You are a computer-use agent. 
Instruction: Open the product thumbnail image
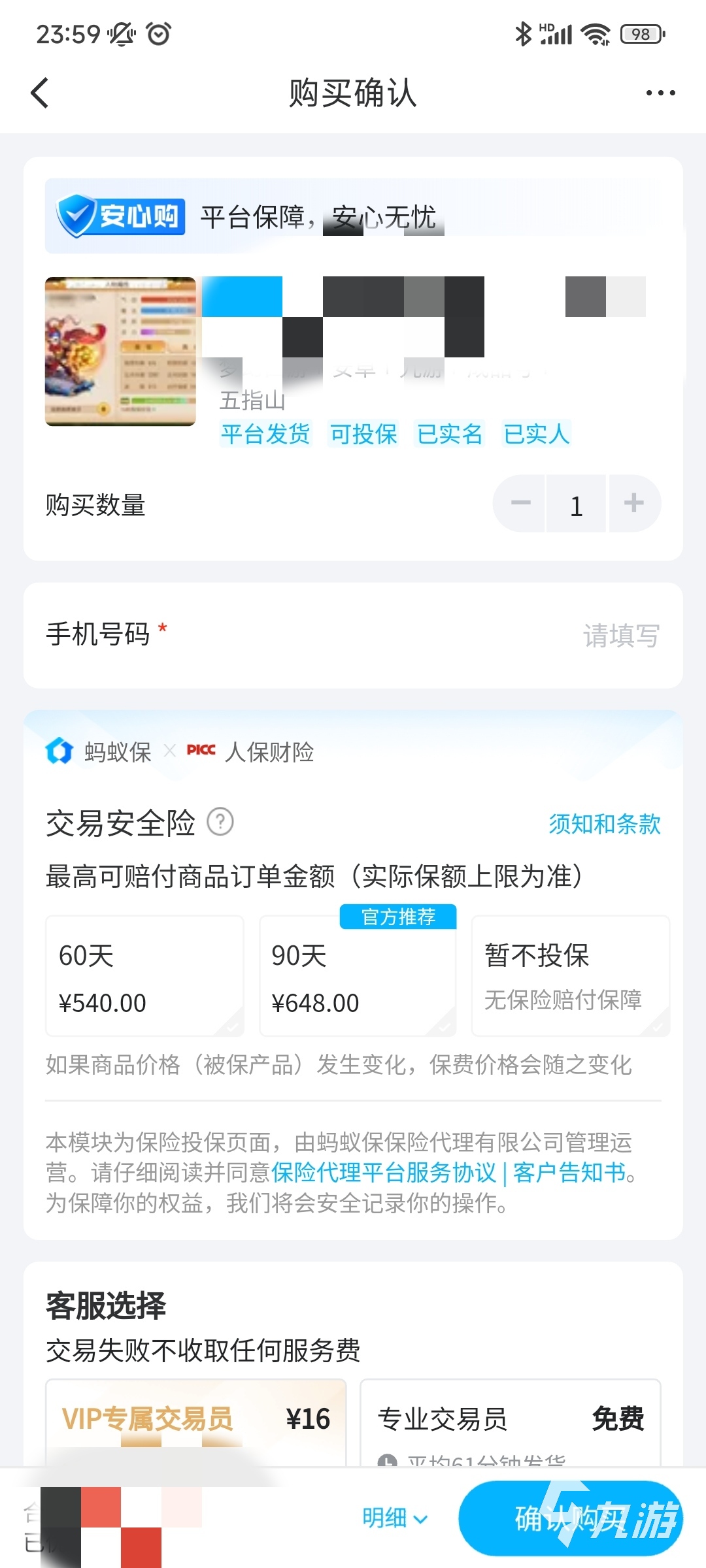tap(120, 351)
